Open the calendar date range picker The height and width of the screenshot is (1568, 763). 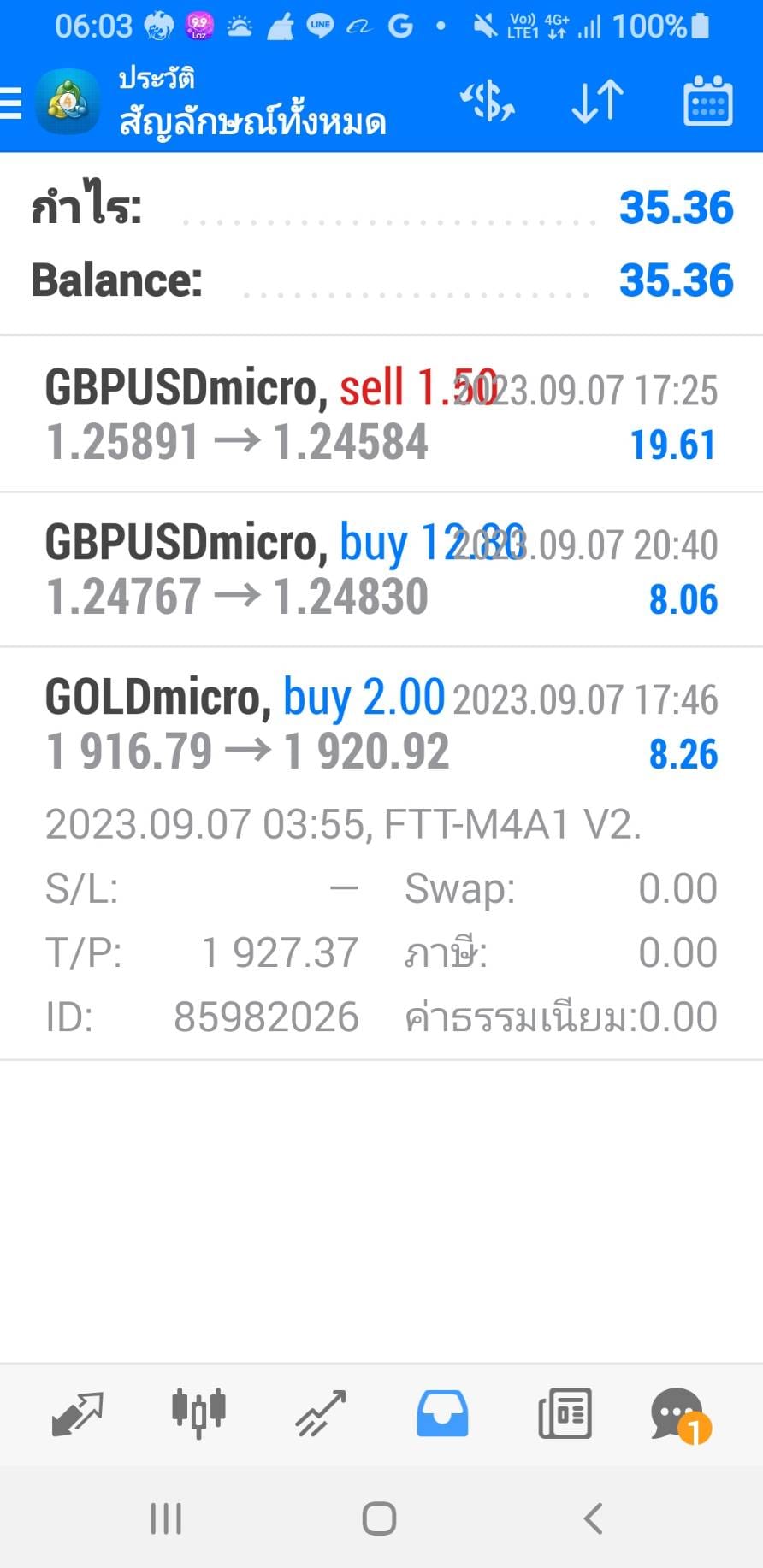[x=707, y=102]
